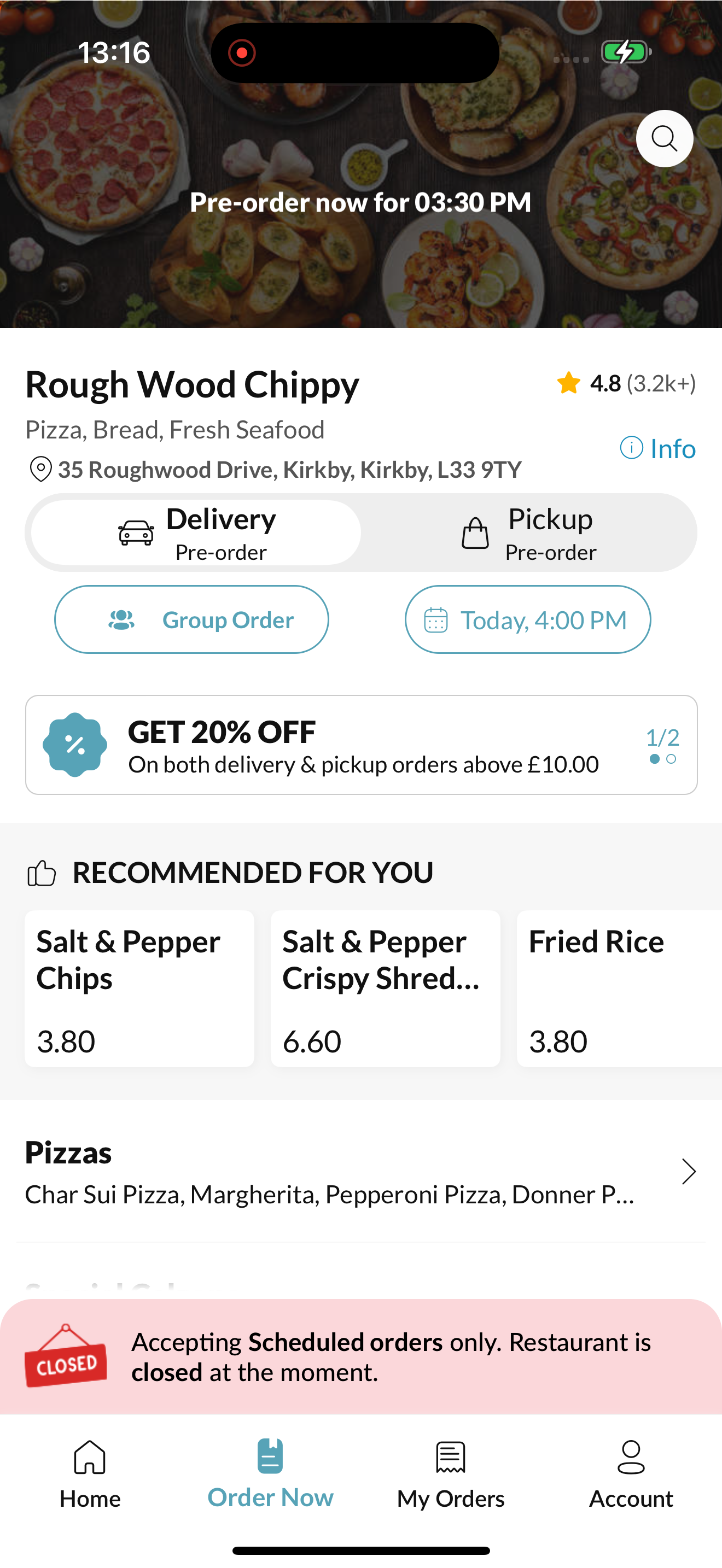Image resolution: width=722 pixels, height=1568 pixels.
Task: Switch to the Order Now tab
Action: tap(270, 1473)
